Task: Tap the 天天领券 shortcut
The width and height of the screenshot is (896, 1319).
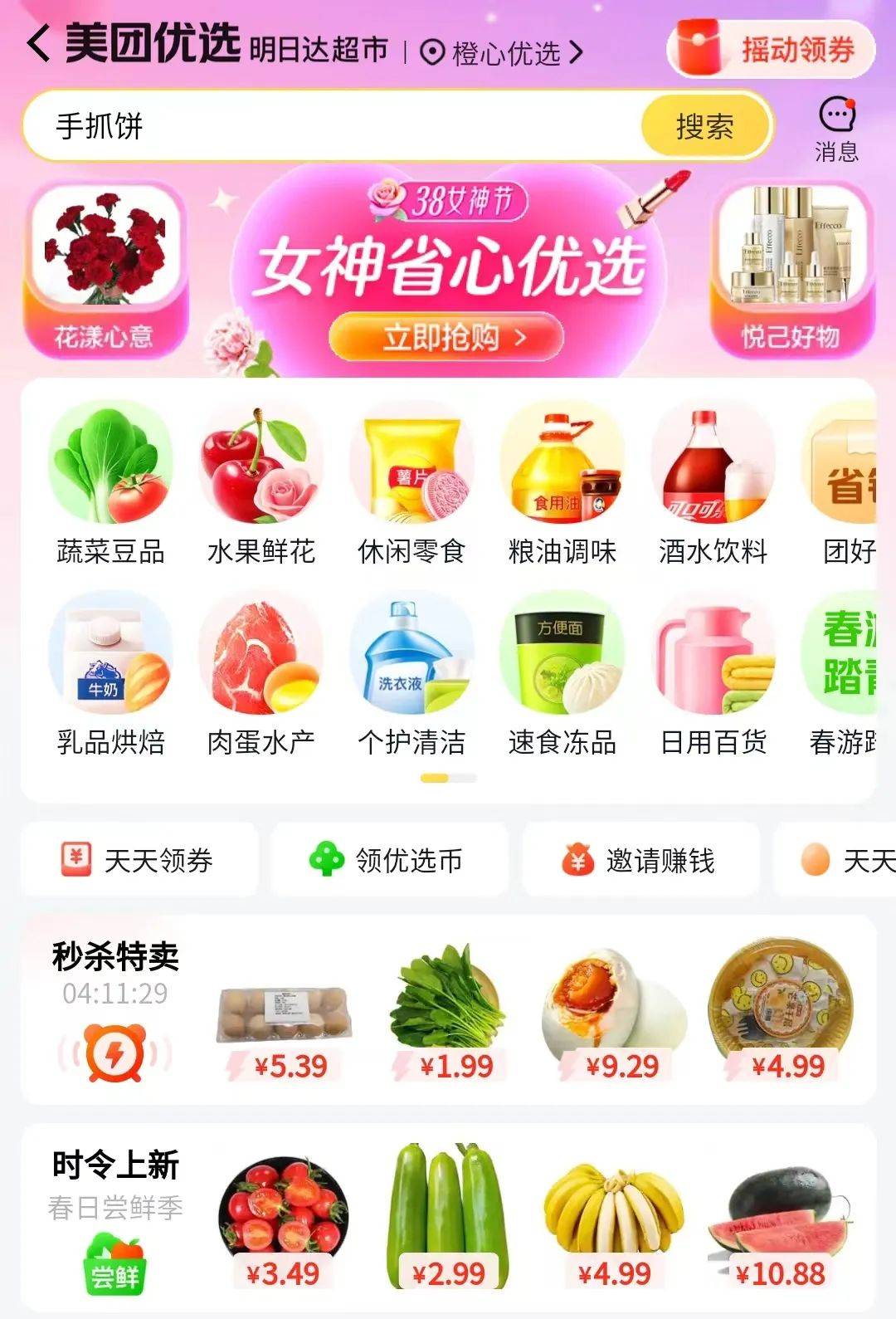Action: [139, 860]
